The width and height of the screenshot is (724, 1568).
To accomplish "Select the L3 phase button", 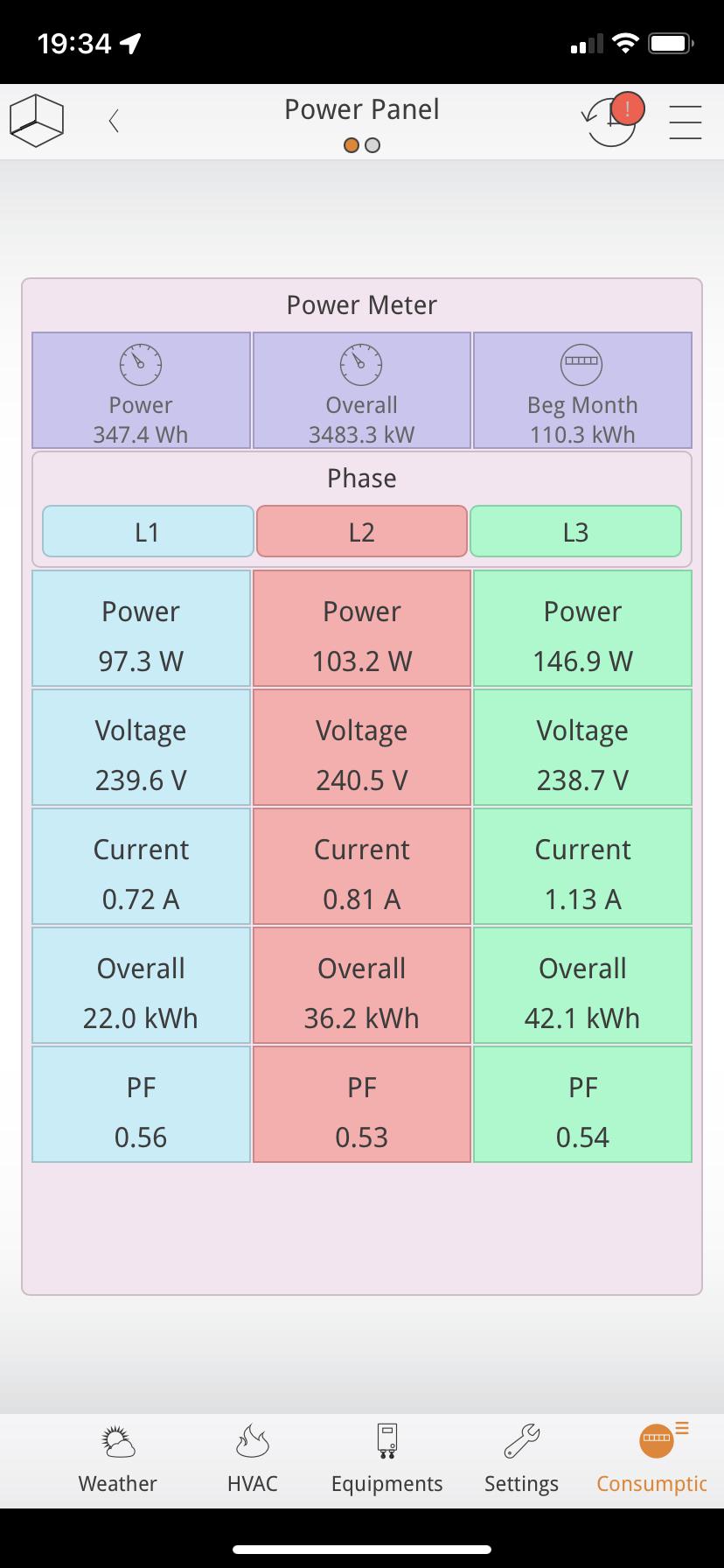I will point(575,531).
